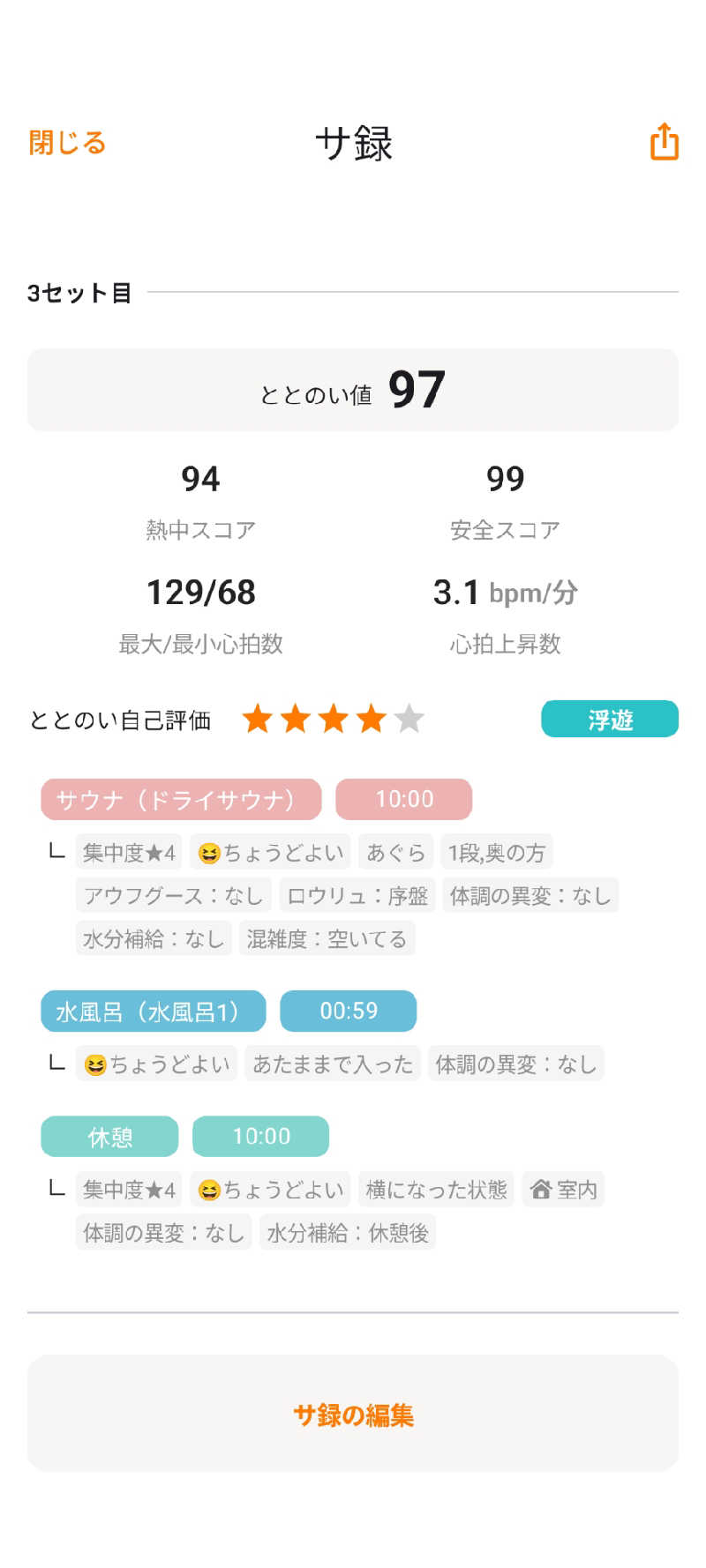The image size is (706, 1568).
Task: Toggle the 集中度★4 tag under サウナ
Action: click(129, 852)
